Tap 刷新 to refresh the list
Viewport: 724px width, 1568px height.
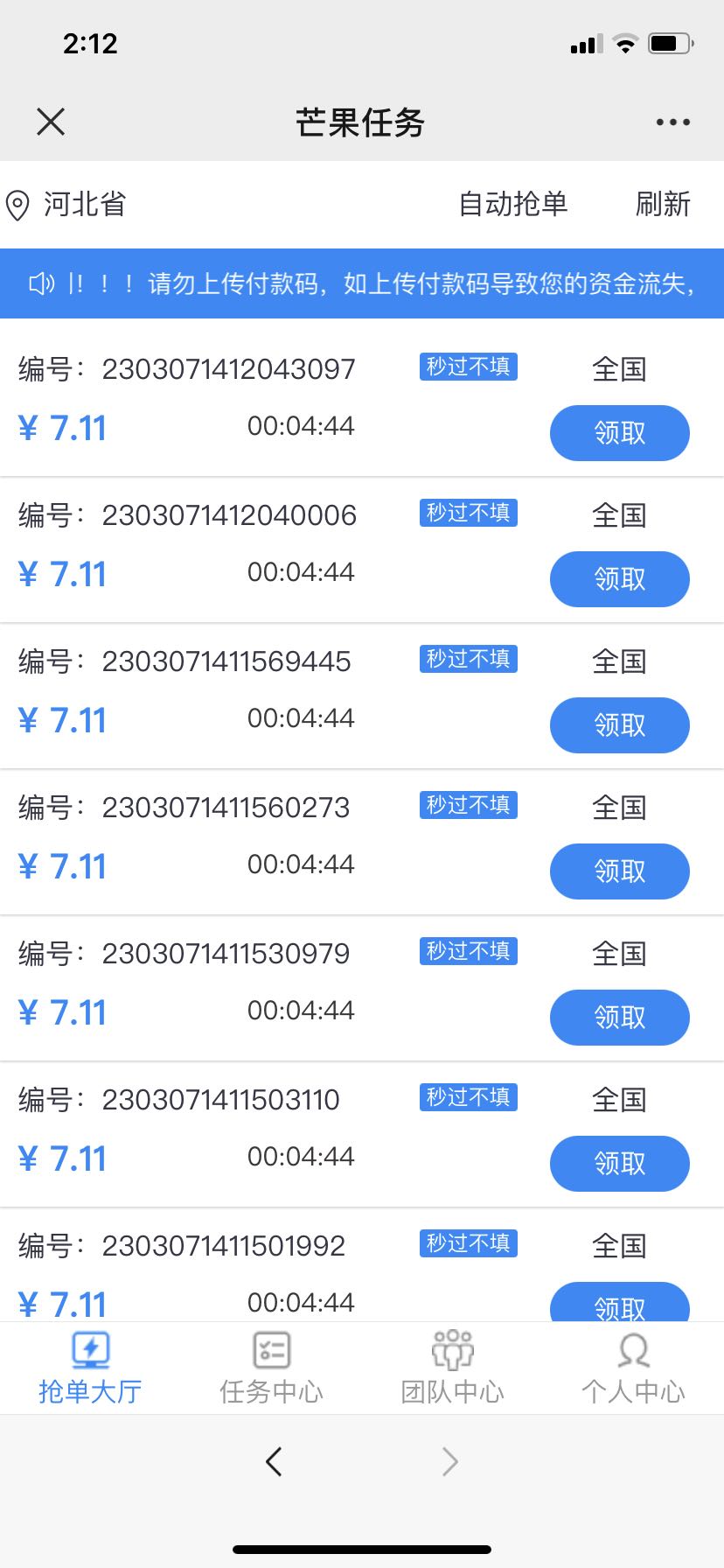663,204
